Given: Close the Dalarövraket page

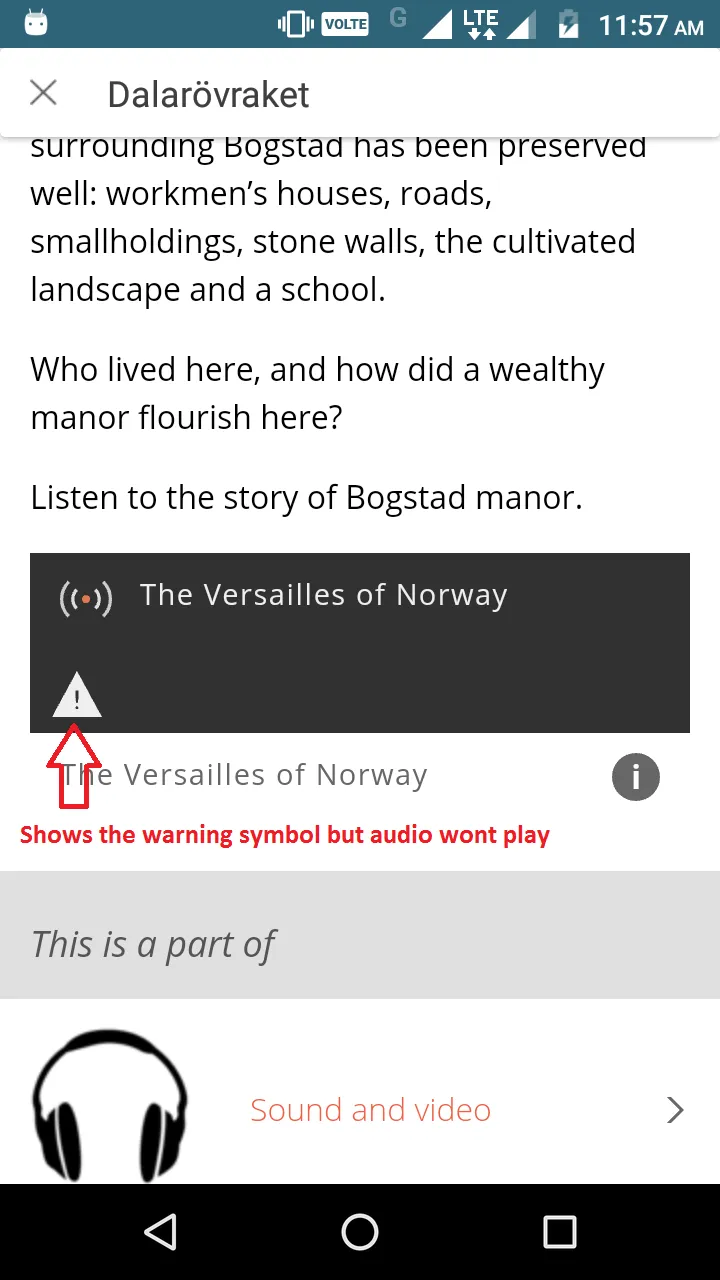Looking at the screenshot, I should [43, 93].
